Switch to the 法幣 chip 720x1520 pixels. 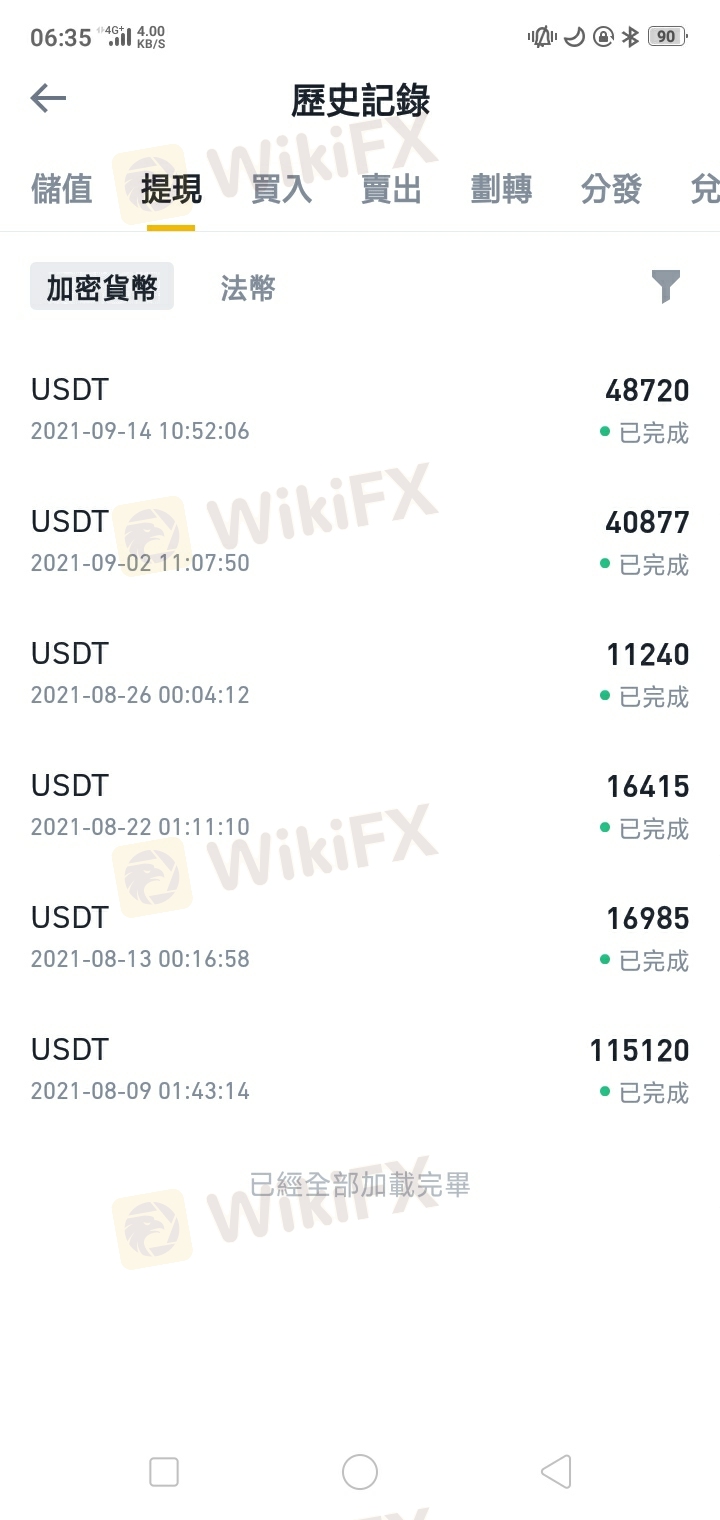[x=248, y=288]
